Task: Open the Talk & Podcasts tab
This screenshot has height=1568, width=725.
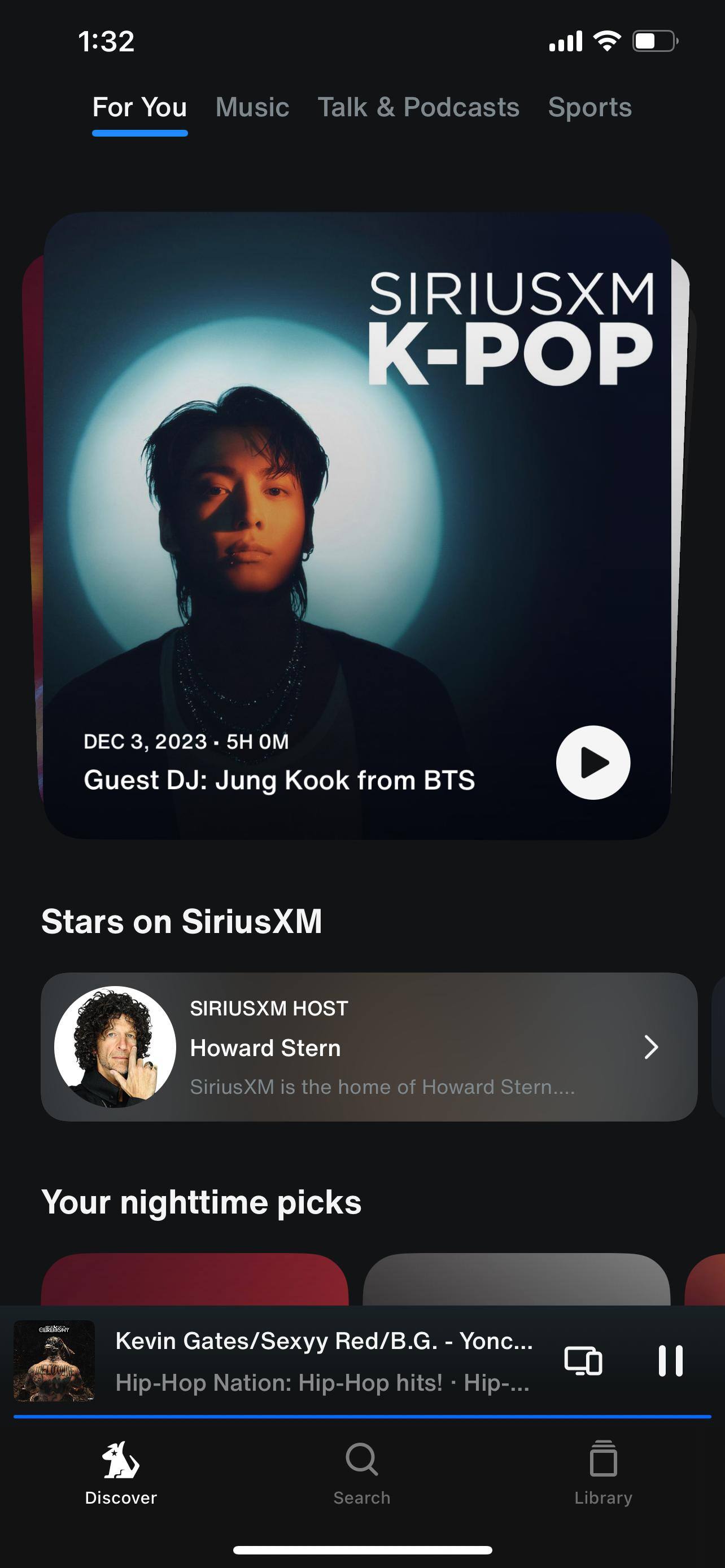Action: [418, 108]
